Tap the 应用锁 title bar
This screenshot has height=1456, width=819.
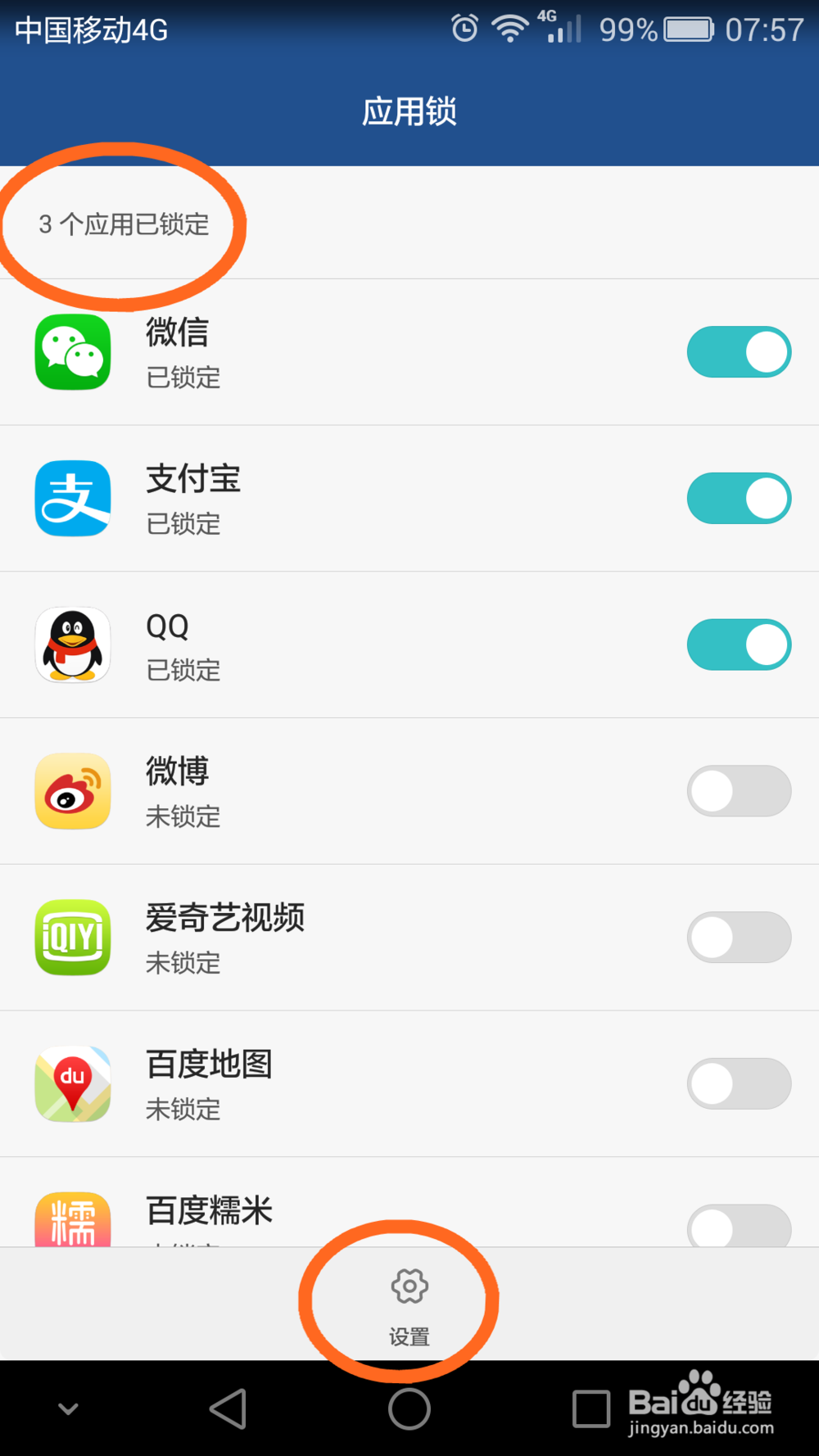click(409, 111)
